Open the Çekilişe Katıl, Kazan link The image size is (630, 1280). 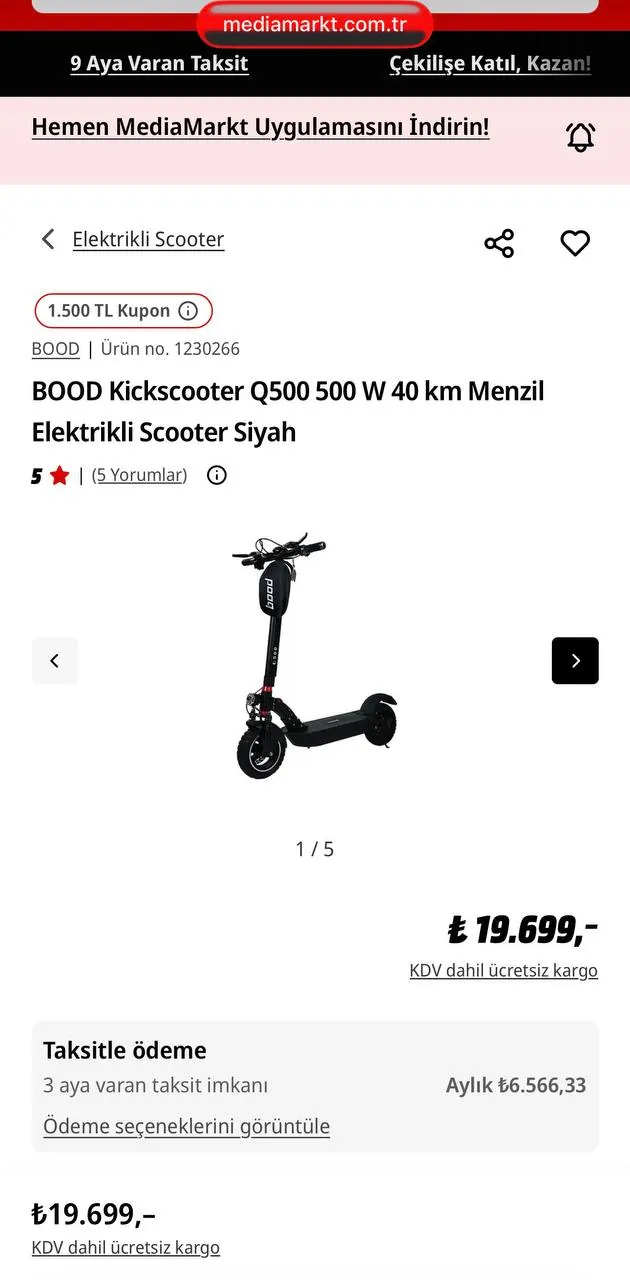[x=490, y=64]
